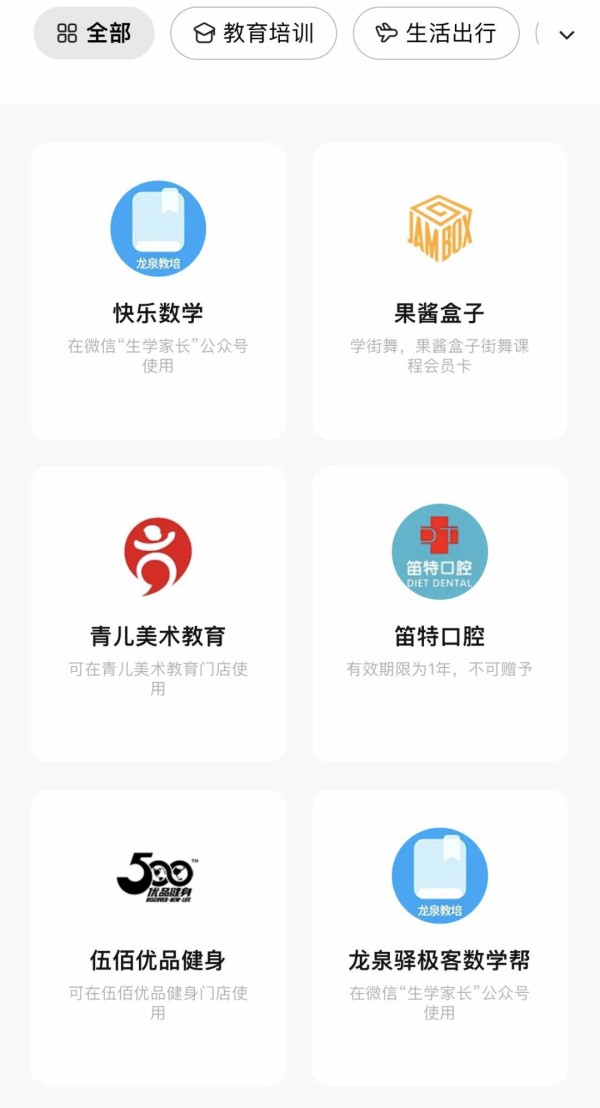Filter by 生活出行 category
Screen dimensions: 600x1108
(x=436, y=33)
